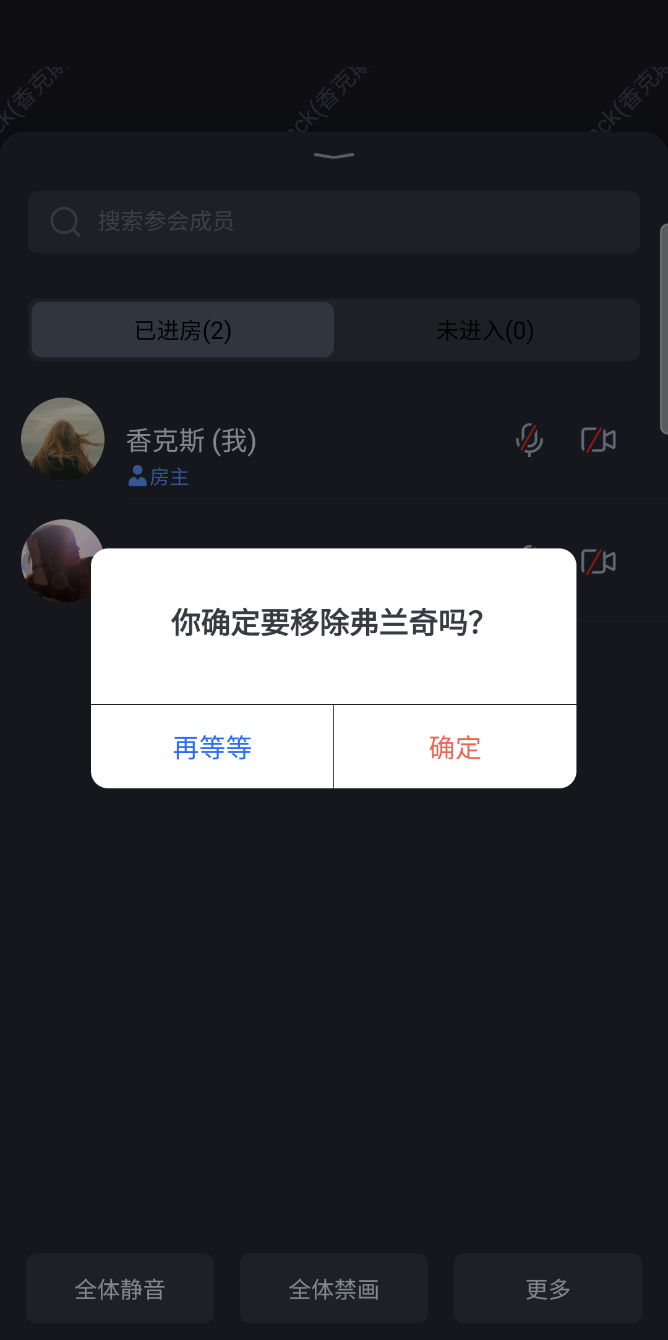Switch to the 已进房(2) tab
Screen dimensions: 668x1340
tap(183, 330)
